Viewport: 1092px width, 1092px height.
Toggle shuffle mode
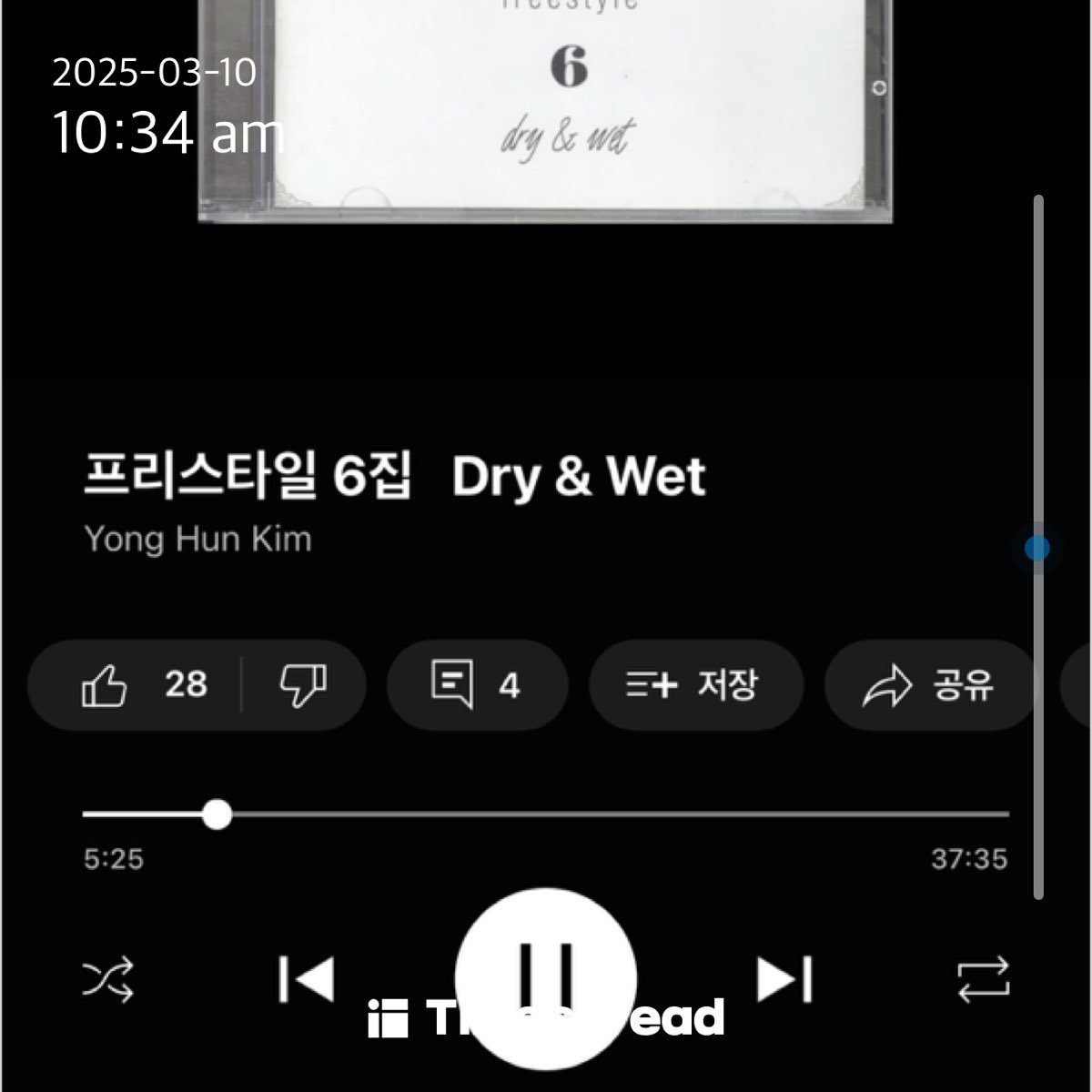pos(108,979)
